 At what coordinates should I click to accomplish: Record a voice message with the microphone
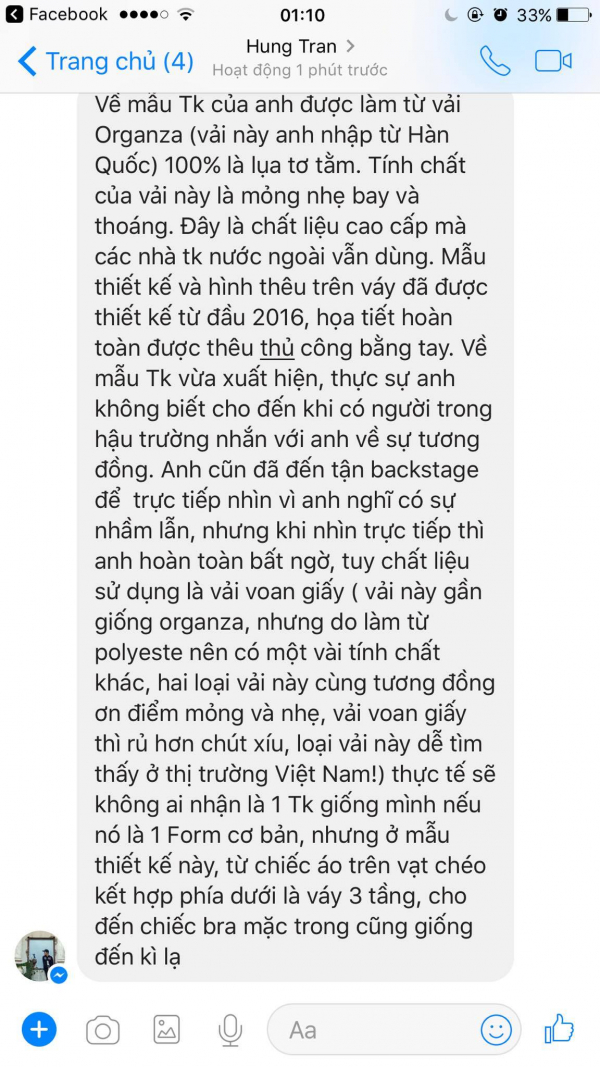230,1029
